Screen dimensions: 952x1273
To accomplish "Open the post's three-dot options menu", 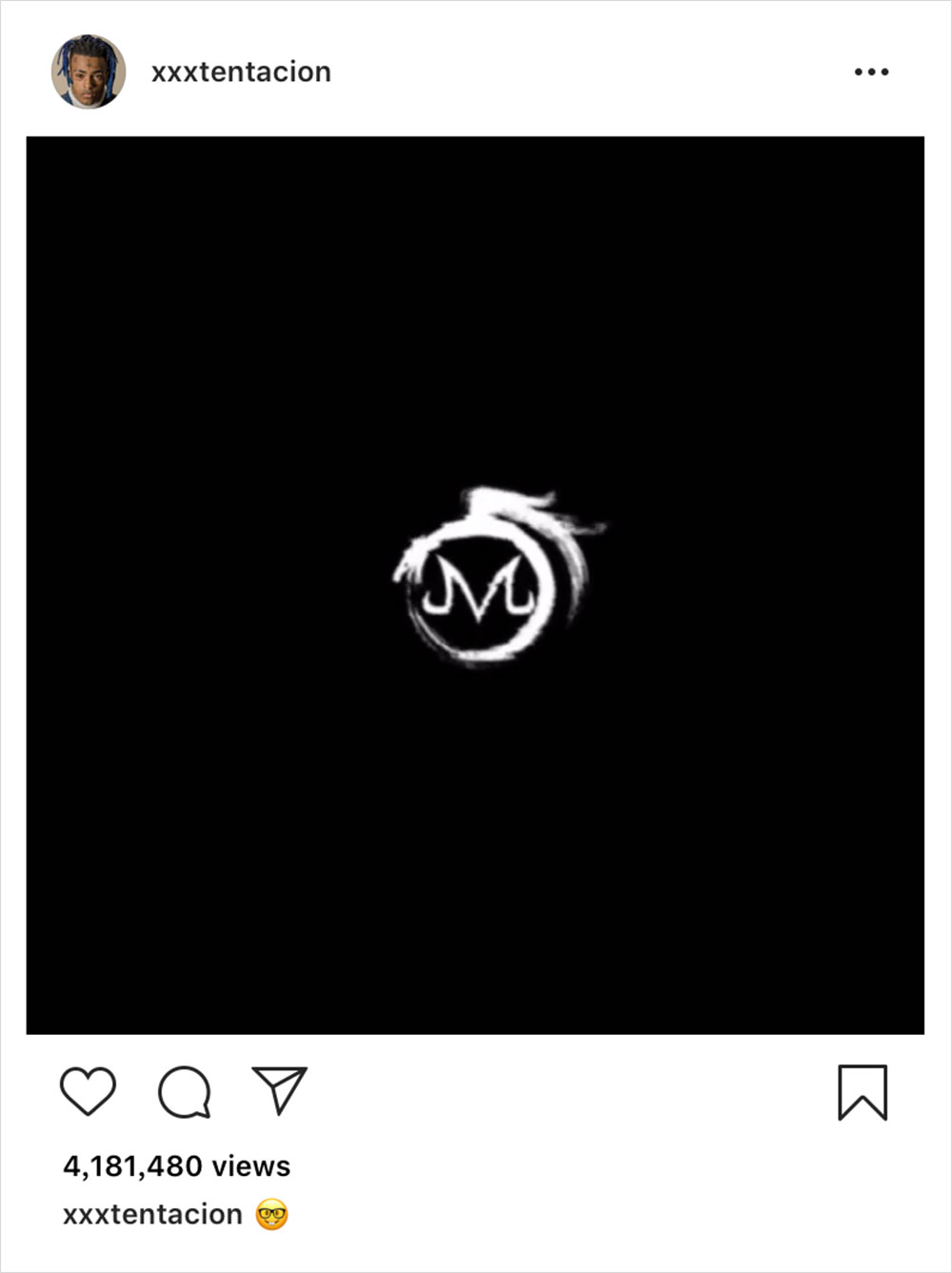I will tap(871, 71).
